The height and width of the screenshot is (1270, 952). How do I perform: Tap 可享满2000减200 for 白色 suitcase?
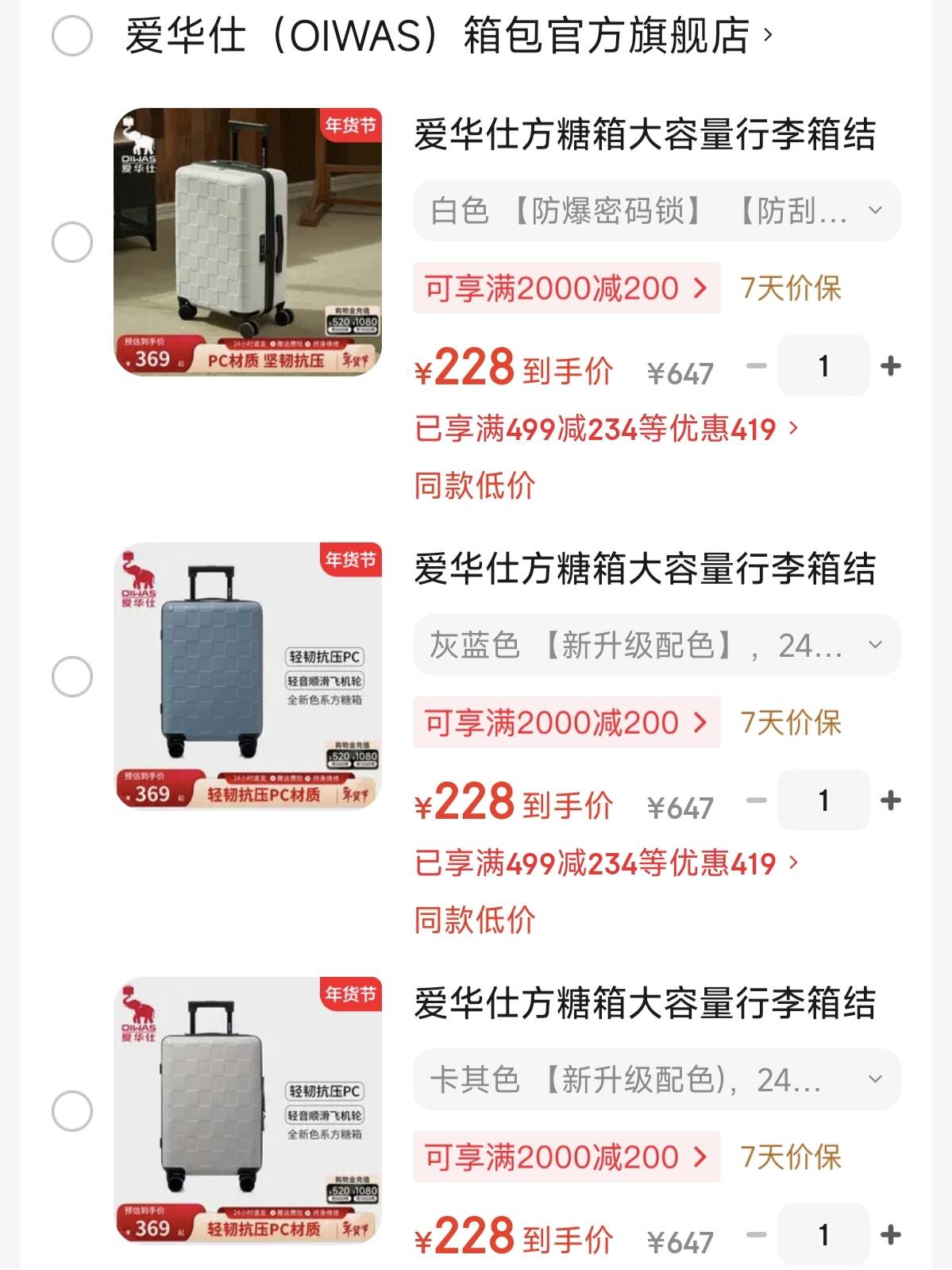(565, 288)
